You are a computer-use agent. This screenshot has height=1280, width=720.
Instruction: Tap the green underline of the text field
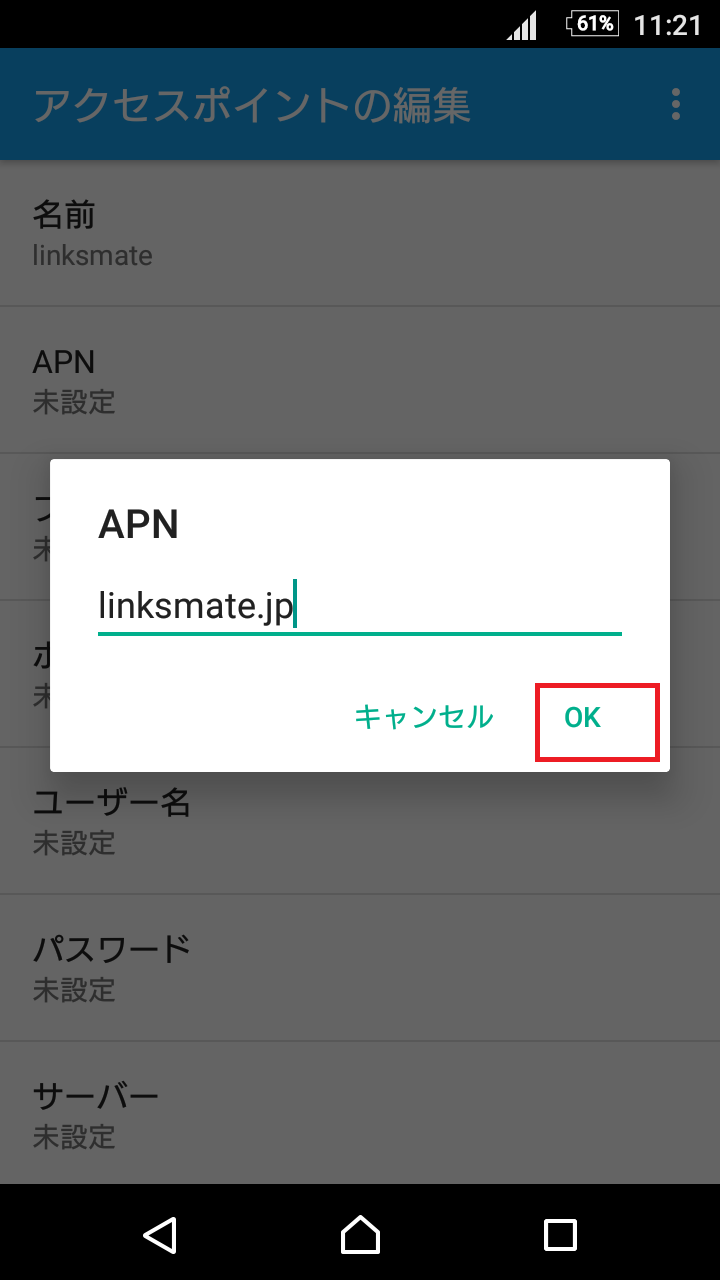(x=360, y=631)
